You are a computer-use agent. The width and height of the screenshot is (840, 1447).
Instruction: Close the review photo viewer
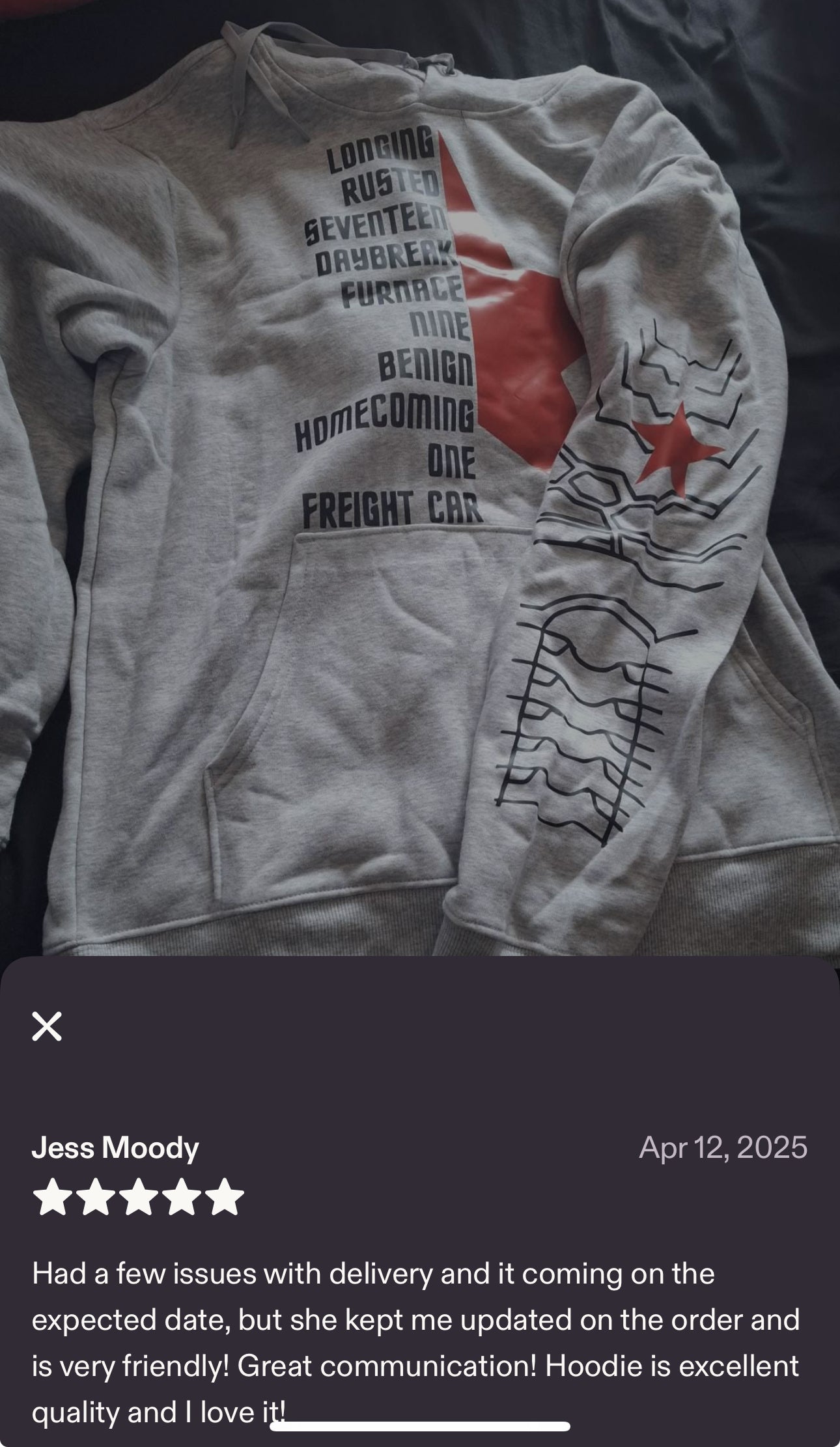[47, 1026]
